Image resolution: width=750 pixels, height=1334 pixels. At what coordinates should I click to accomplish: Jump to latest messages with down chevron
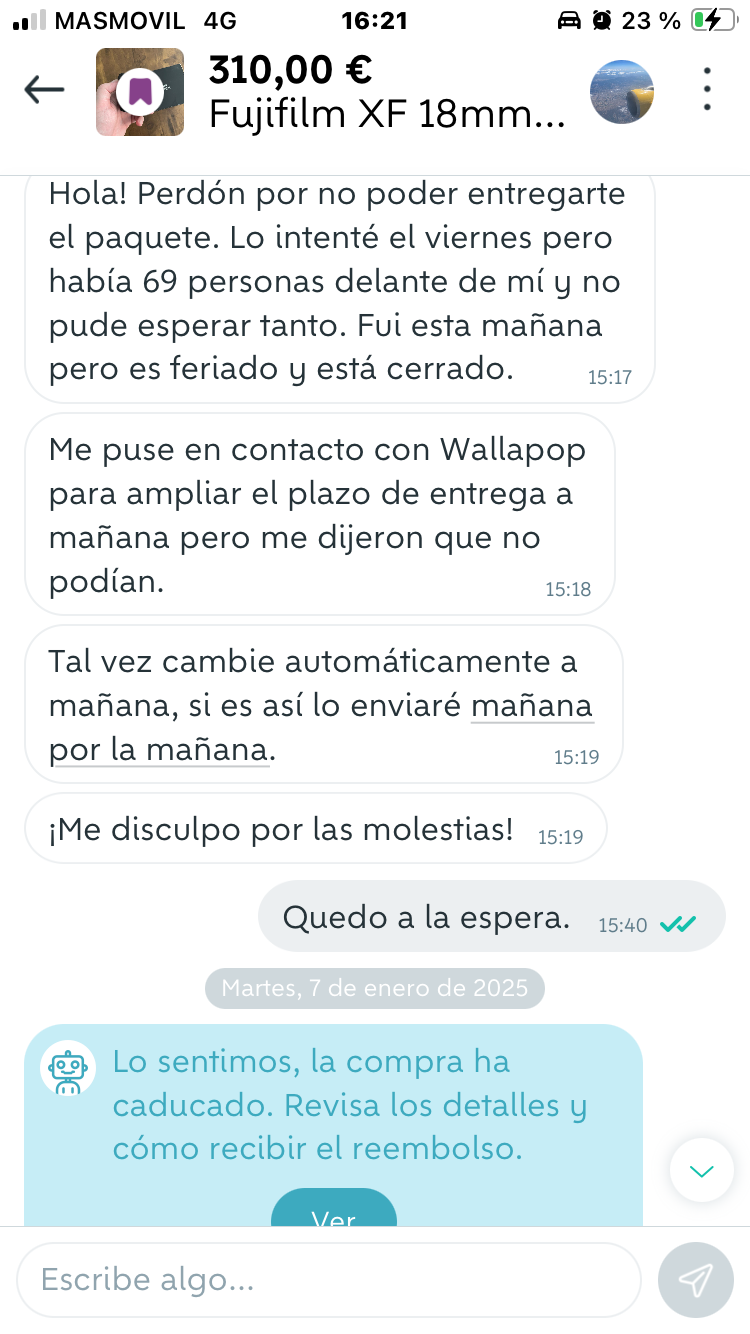702,1170
